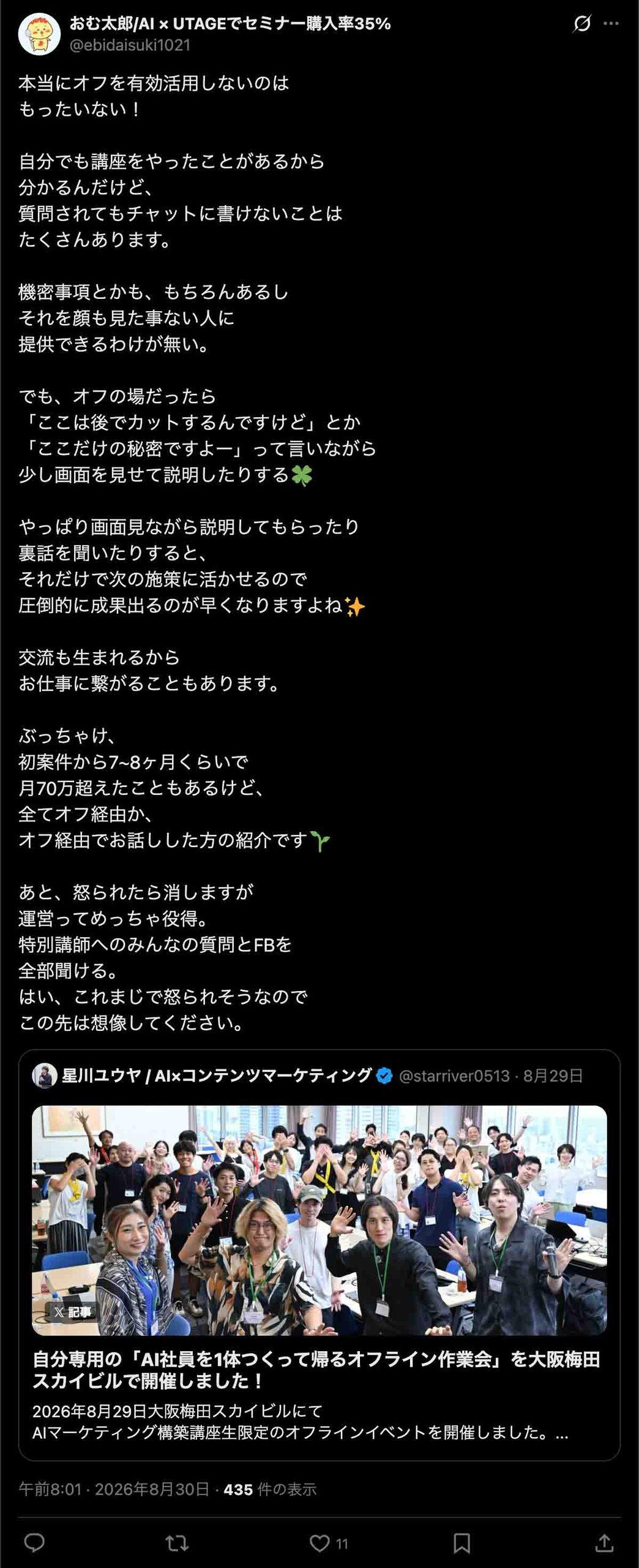
Task: Open @ebidaisuki1021's profile from the handle
Action: [x=130, y=45]
